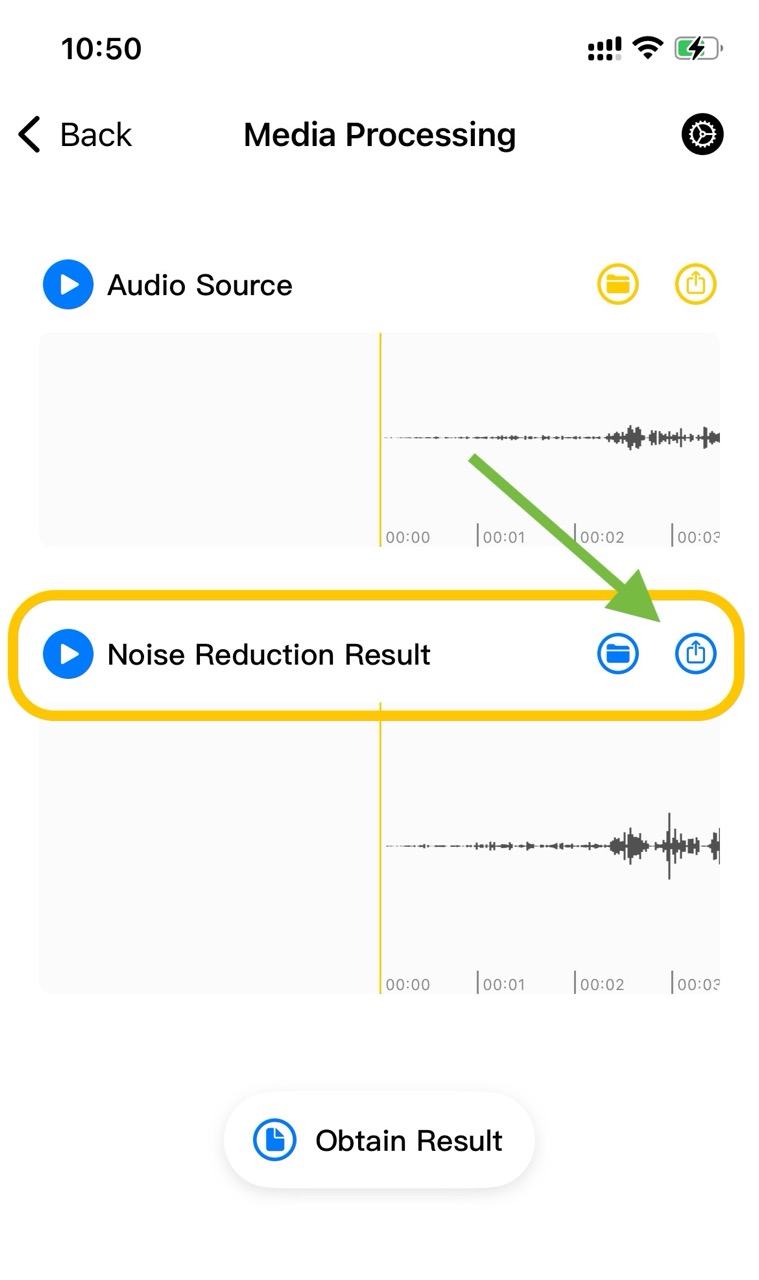Image resolution: width=759 pixels, height=1280 pixels.
Task: Click the Back label to return
Action: click(94, 133)
